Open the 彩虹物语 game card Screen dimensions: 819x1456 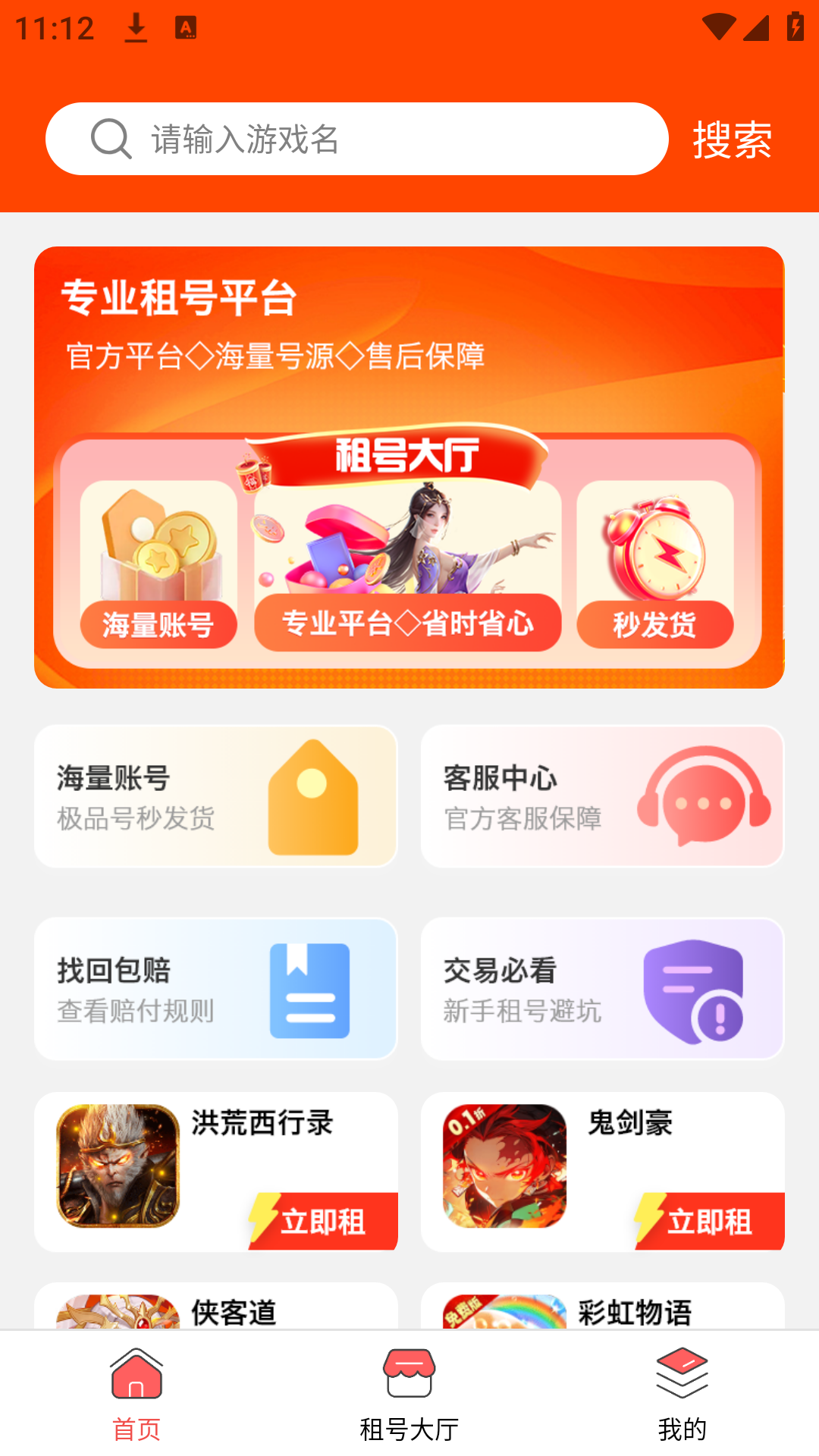(602, 1307)
